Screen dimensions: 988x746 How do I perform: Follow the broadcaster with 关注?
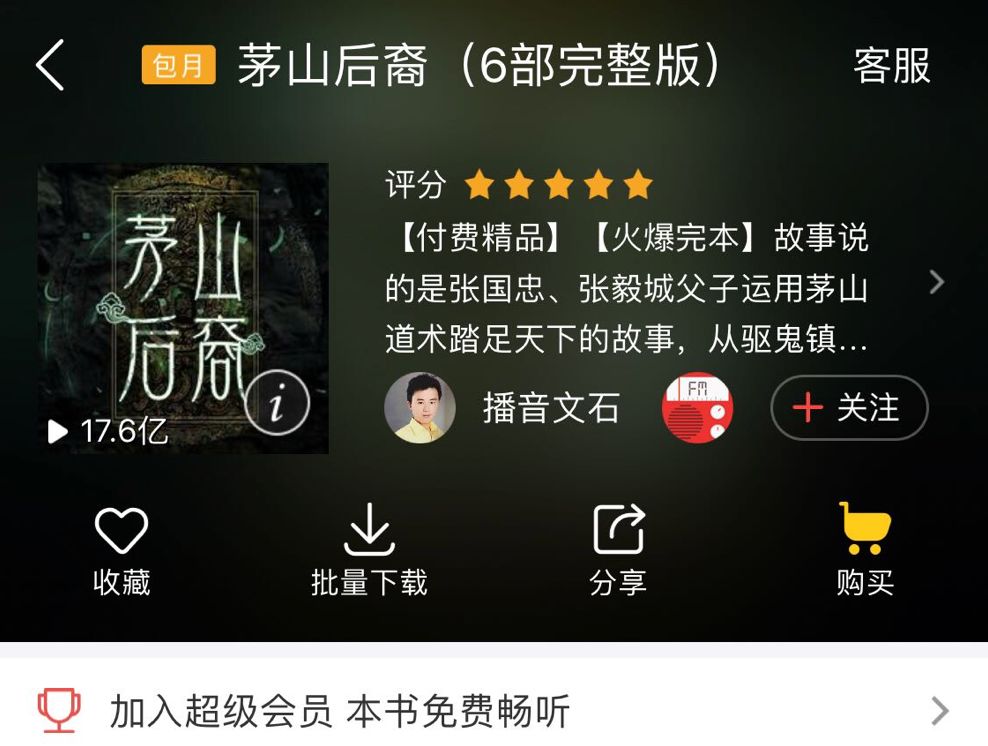[x=849, y=408]
